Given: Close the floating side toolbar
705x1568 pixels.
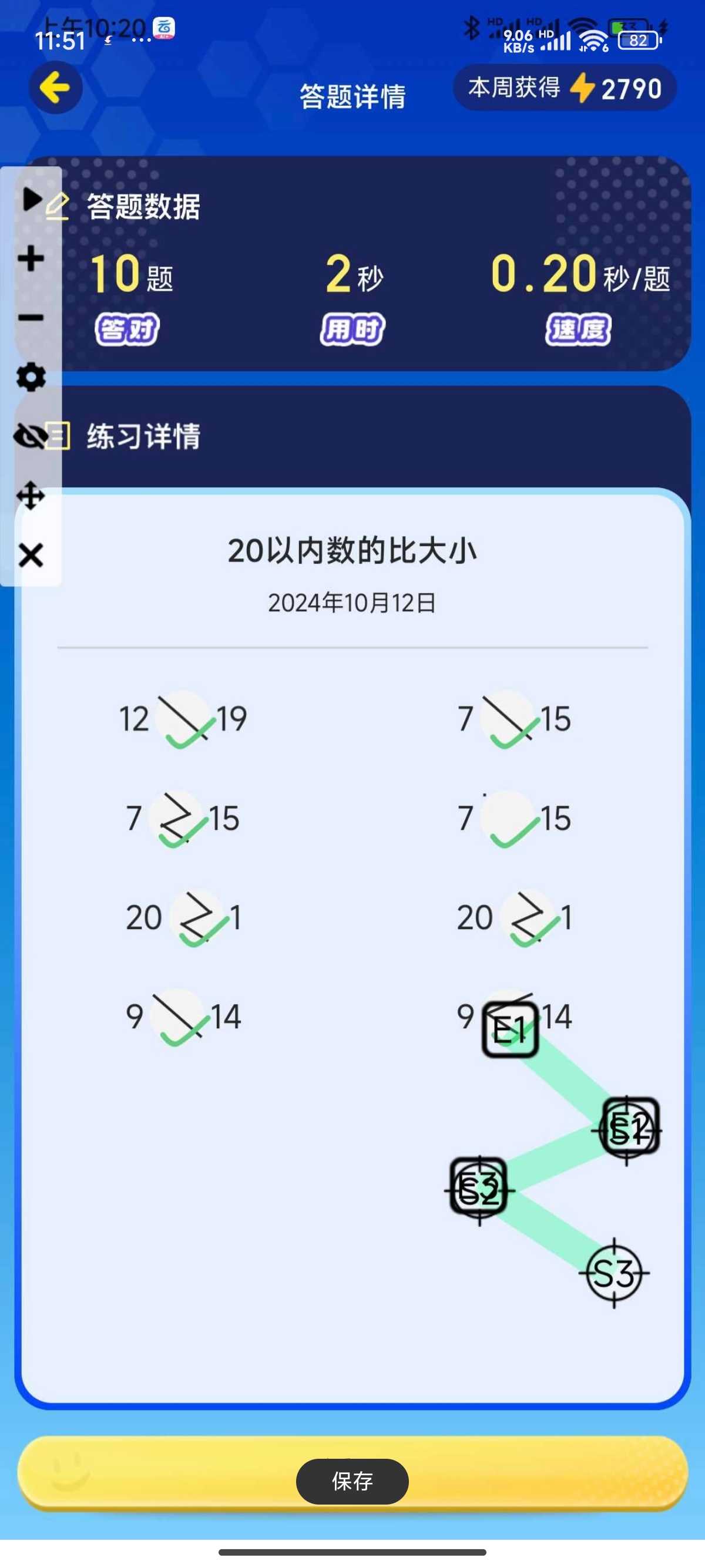Looking at the screenshot, I should click(x=31, y=555).
